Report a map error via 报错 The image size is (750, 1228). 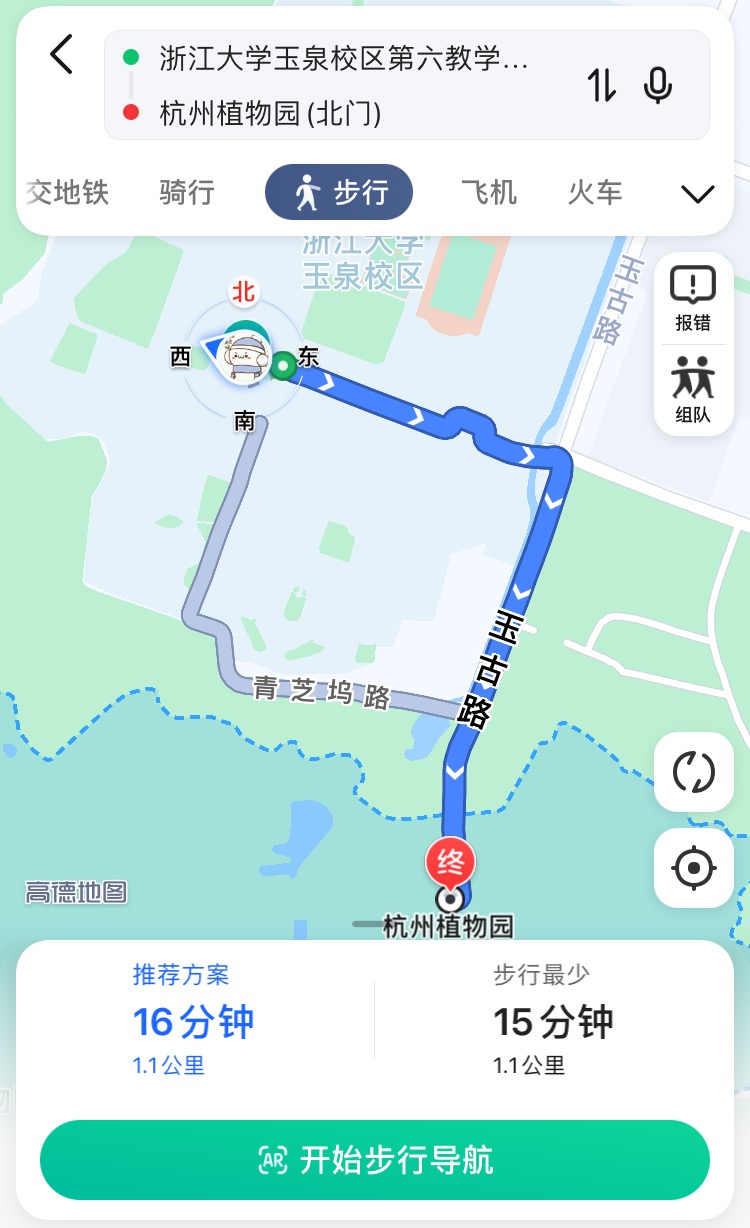coord(693,298)
